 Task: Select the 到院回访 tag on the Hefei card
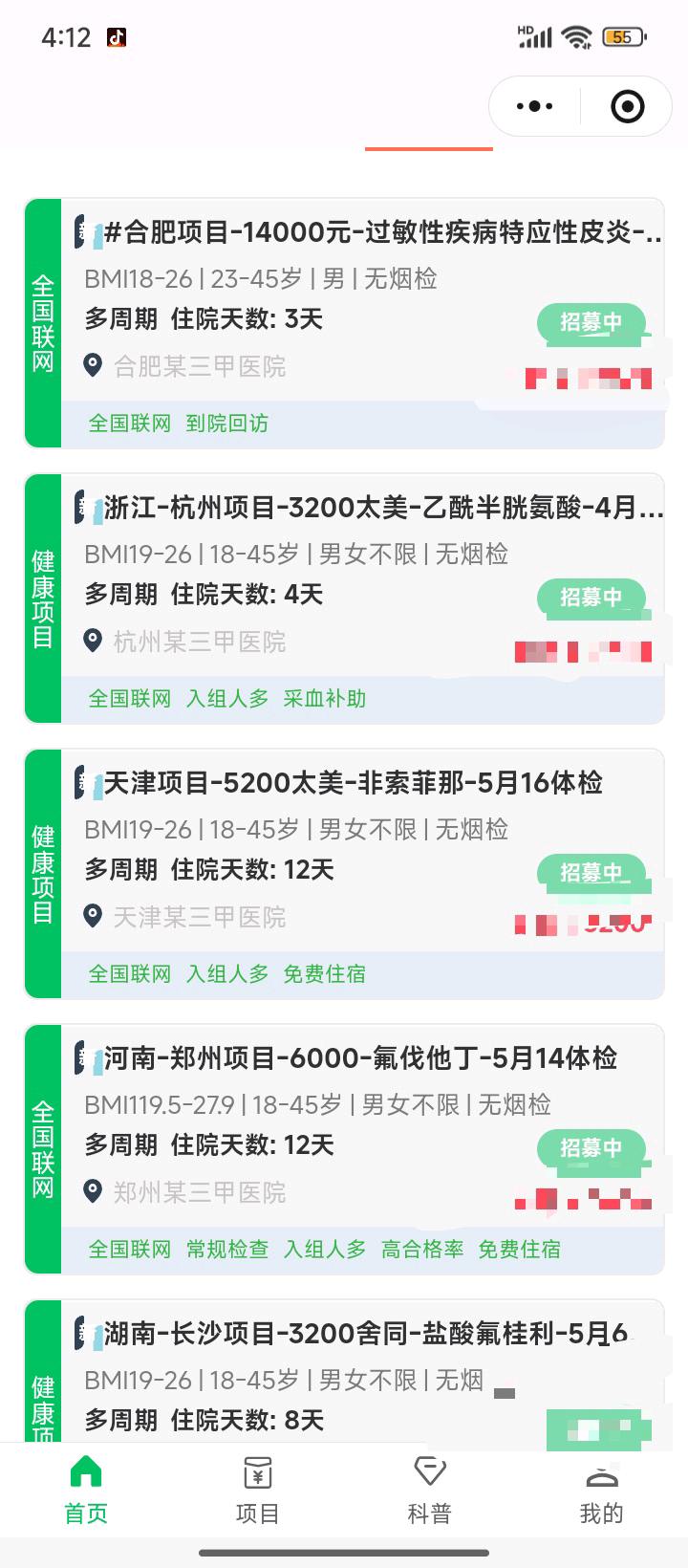[228, 423]
